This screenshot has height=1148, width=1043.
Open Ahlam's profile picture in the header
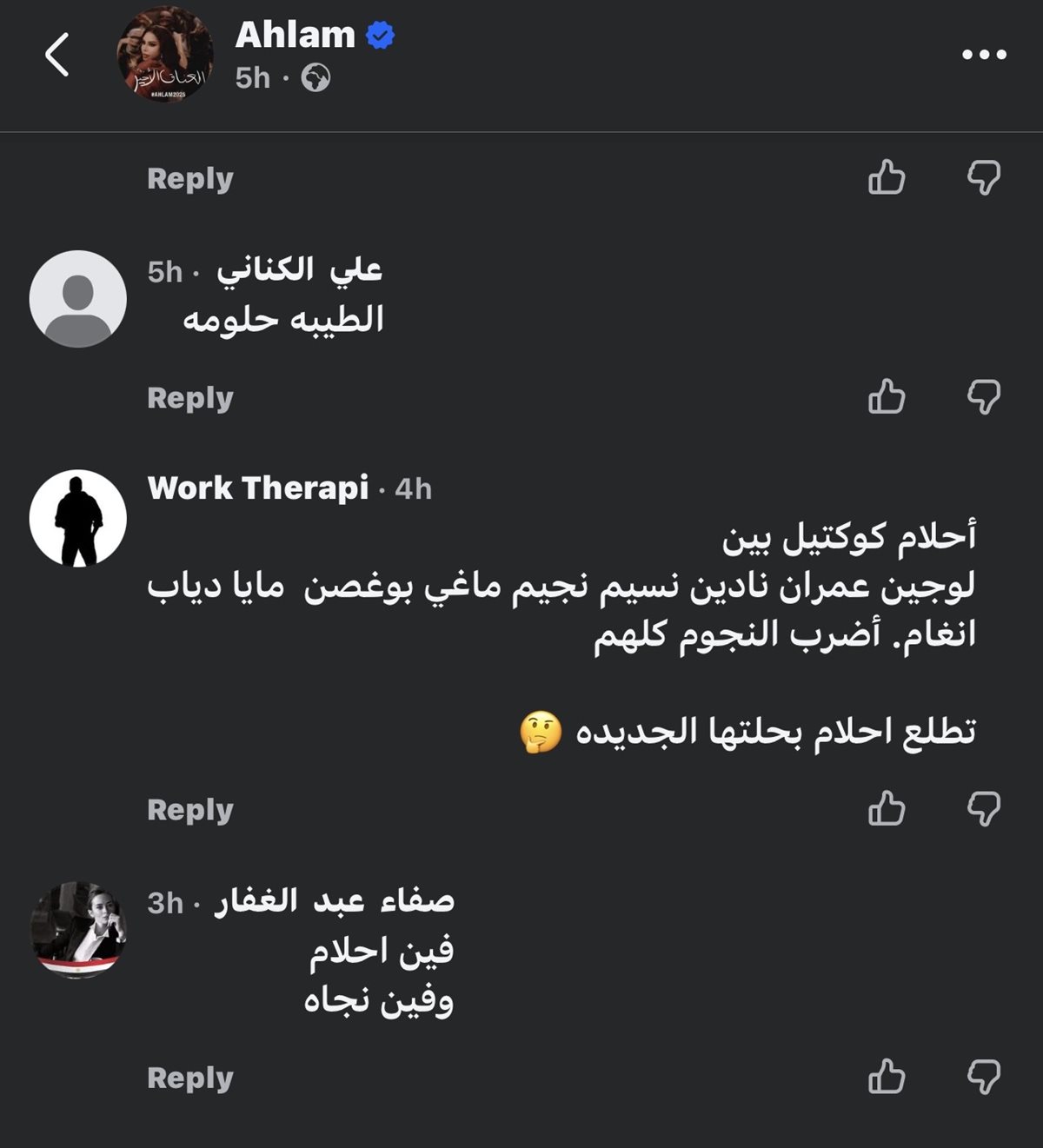pyautogui.click(x=165, y=55)
